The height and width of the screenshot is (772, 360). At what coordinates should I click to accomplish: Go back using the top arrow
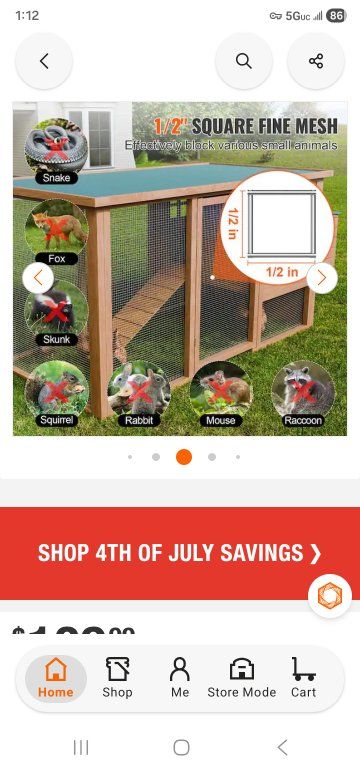click(x=44, y=61)
